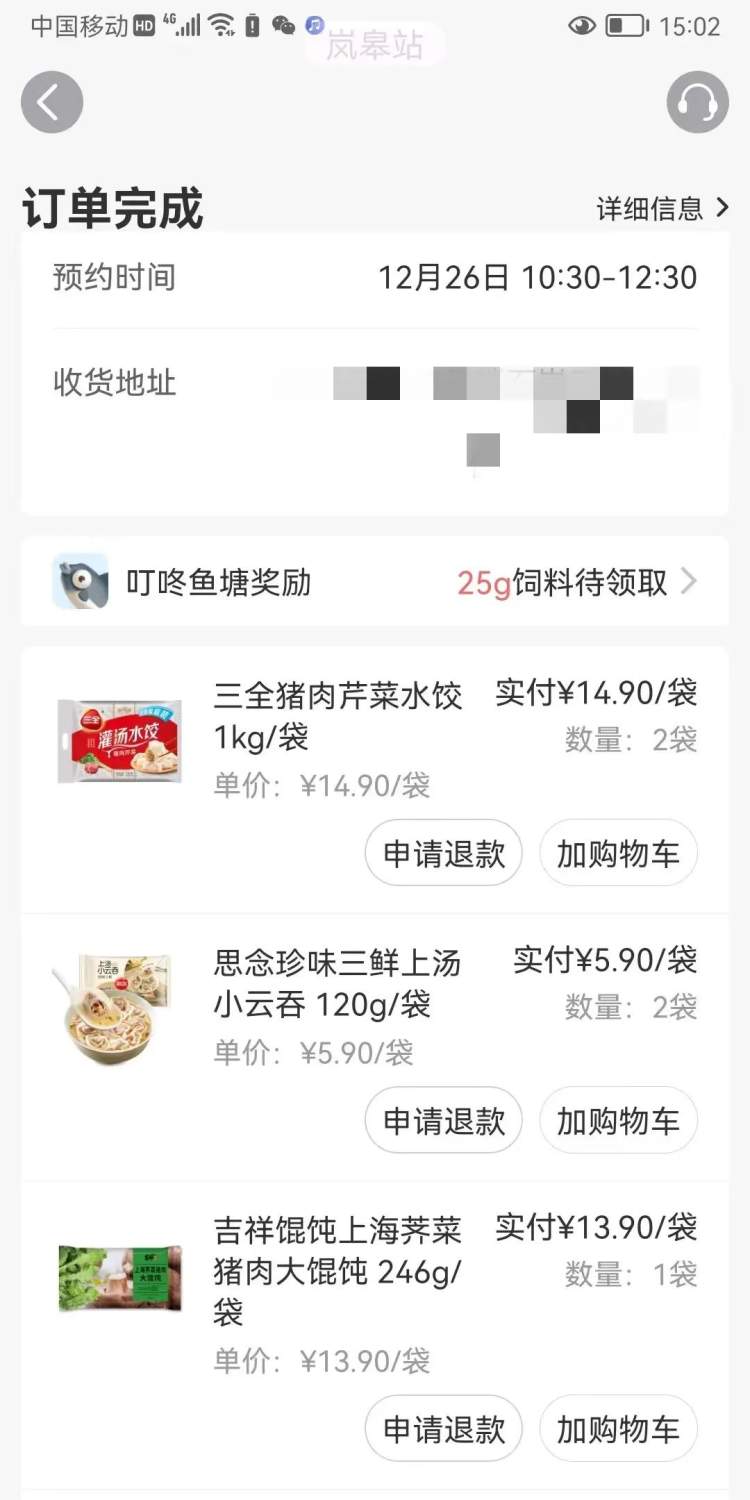This screenshot has width=750, height=1500.
Task: Add 三全猪肉芹菜水饺 to cart via 加购物车
Action: point(618,853)
